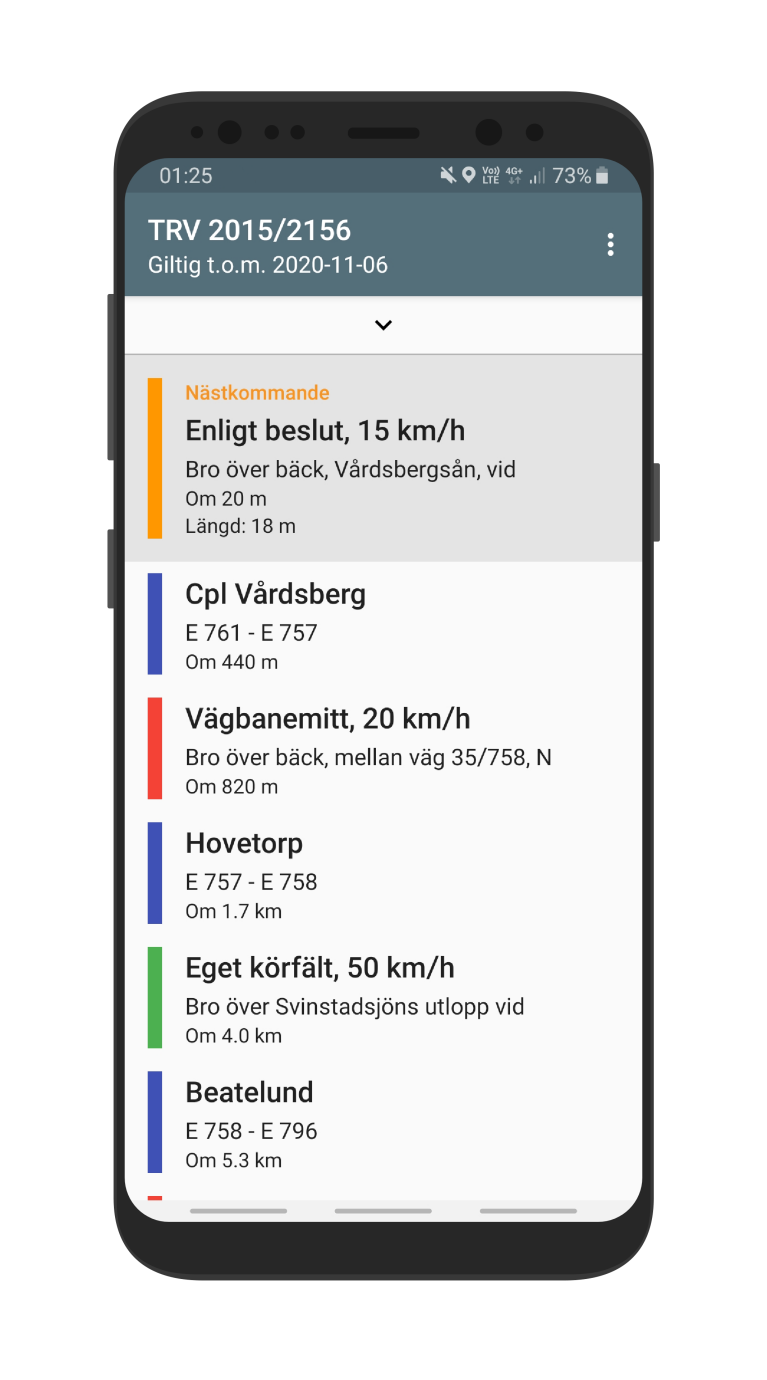
Task: Open the Hovetorp row
Action: pos(383,873)
